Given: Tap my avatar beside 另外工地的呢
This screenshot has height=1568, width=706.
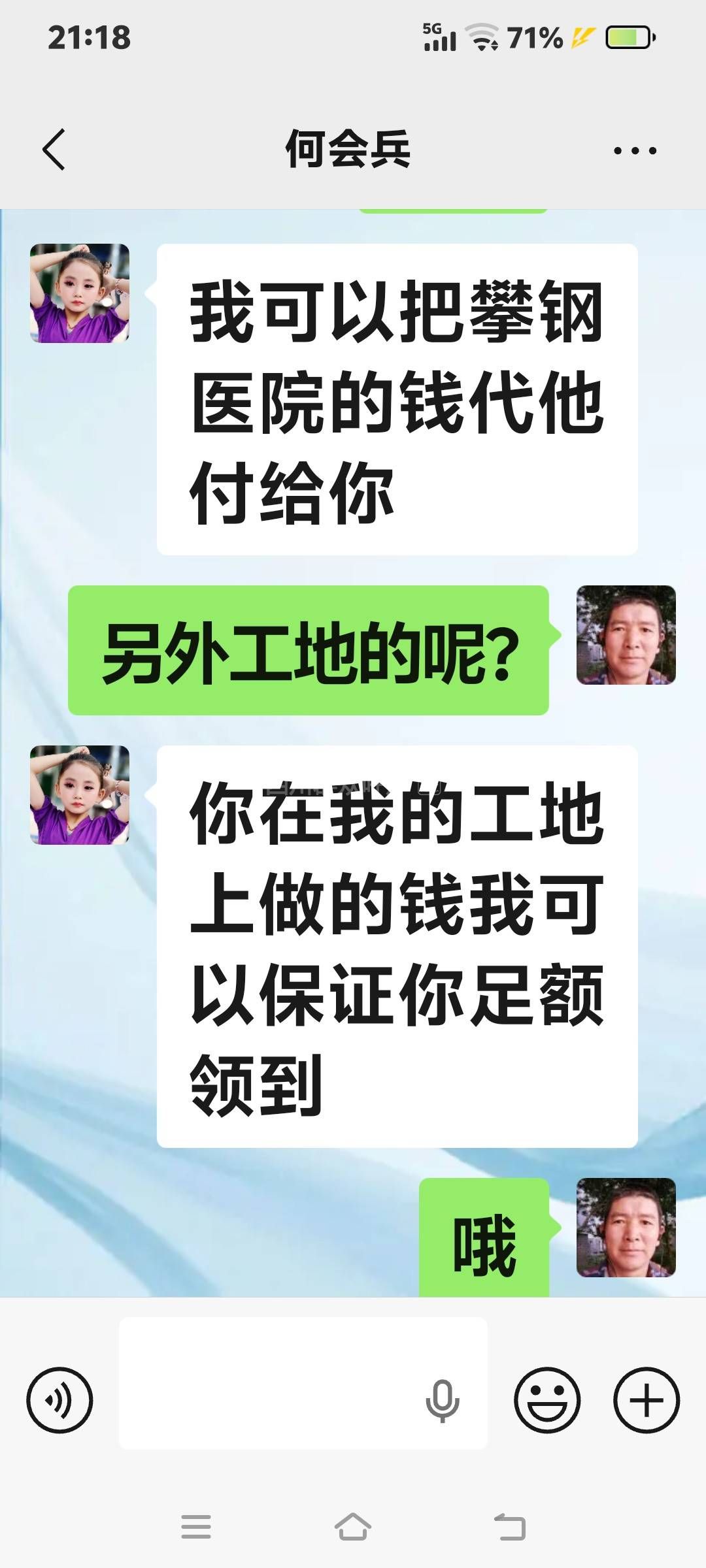Looking at the screenshot, I should [626, 635].
